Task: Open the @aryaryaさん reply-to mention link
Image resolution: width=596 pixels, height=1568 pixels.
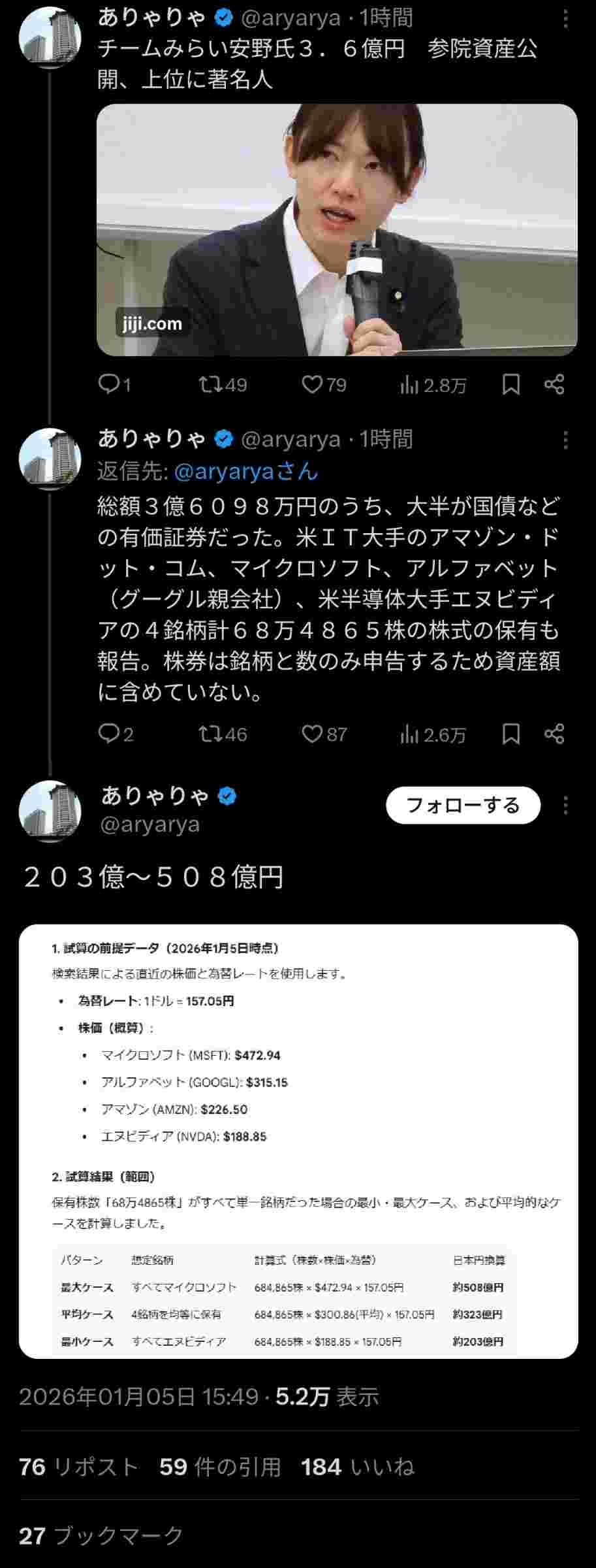Action: click(246, 471)
